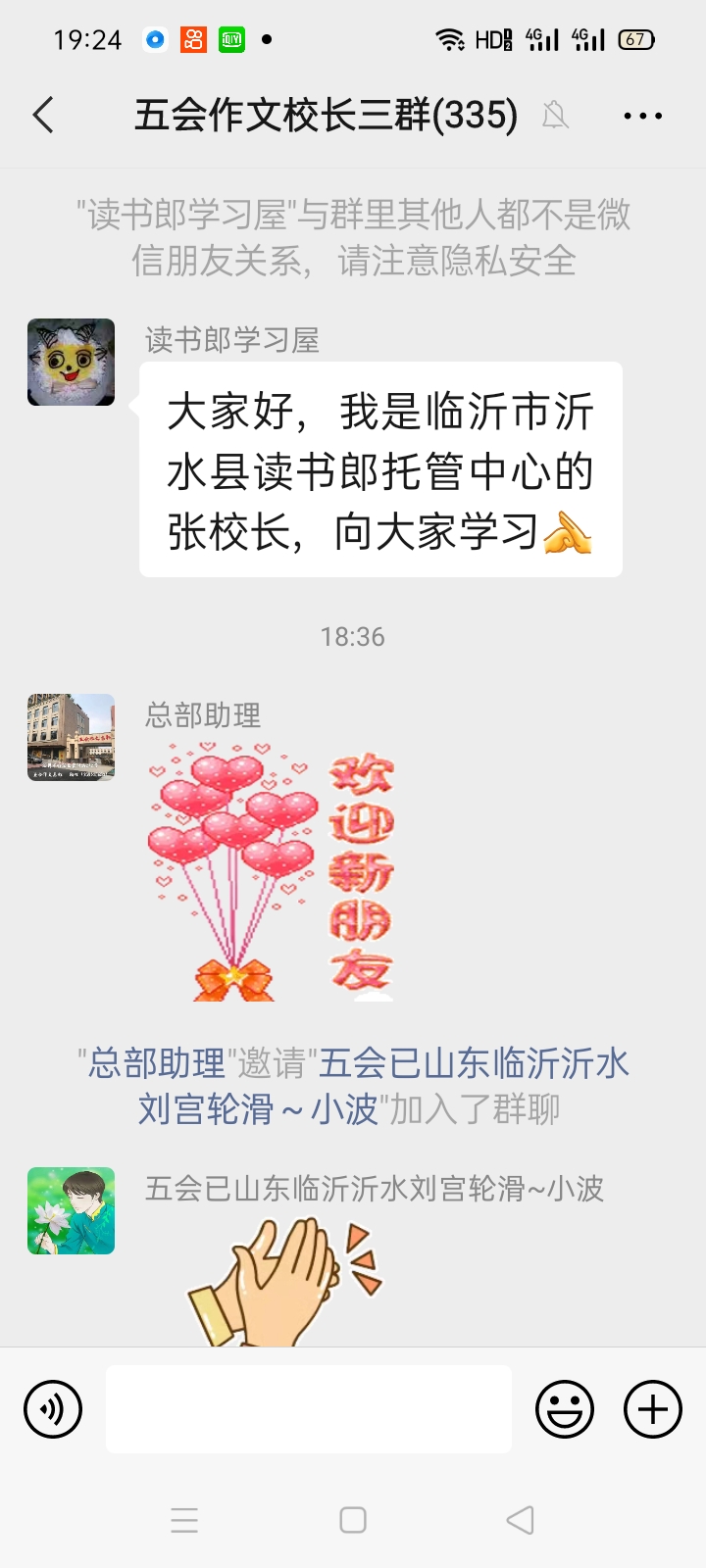Open 刘宫轮滑~小波's avatar profile

click(x=71, y=1210)
